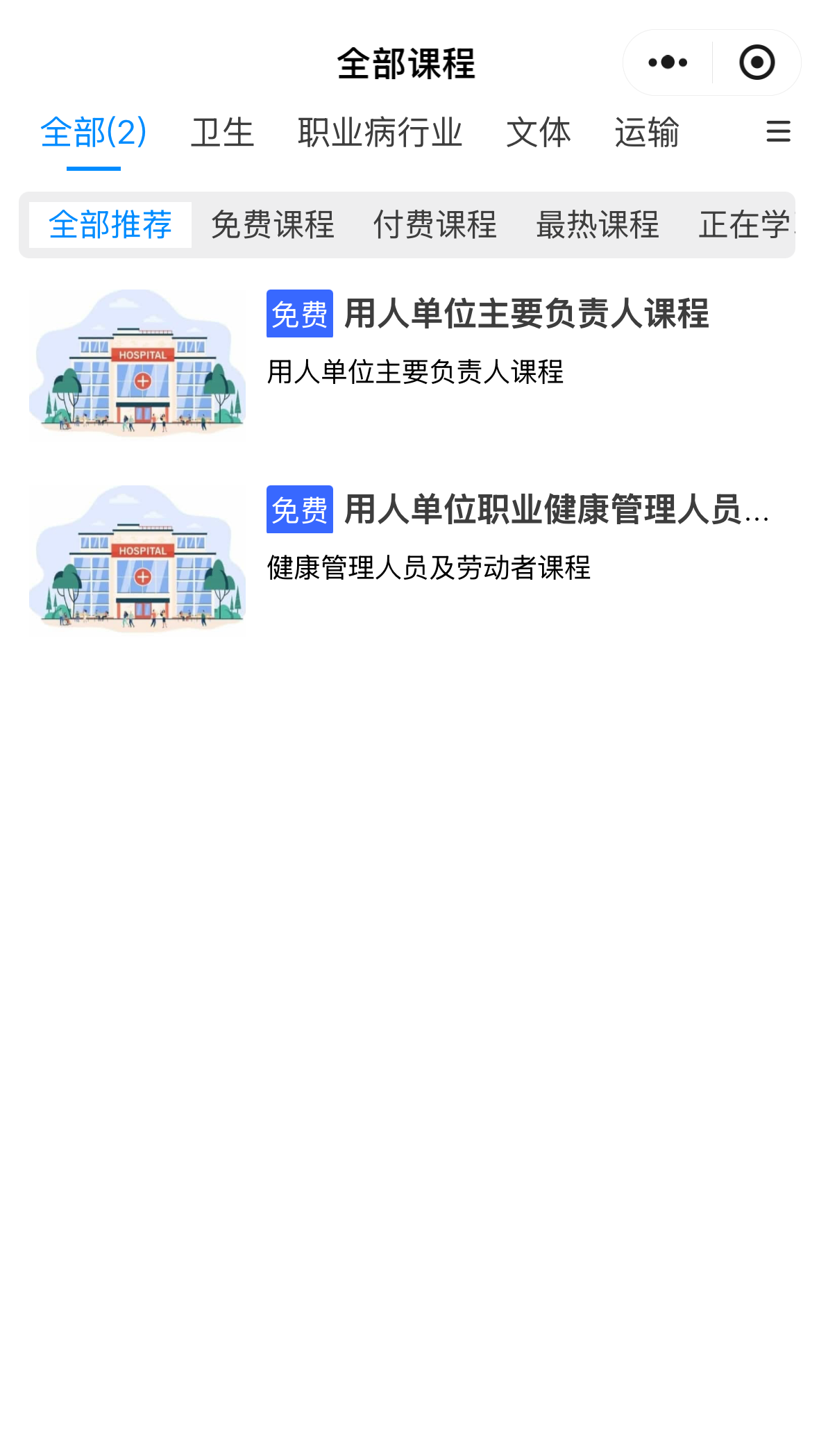Select the 运输 category tab

(x=648, y=133)
